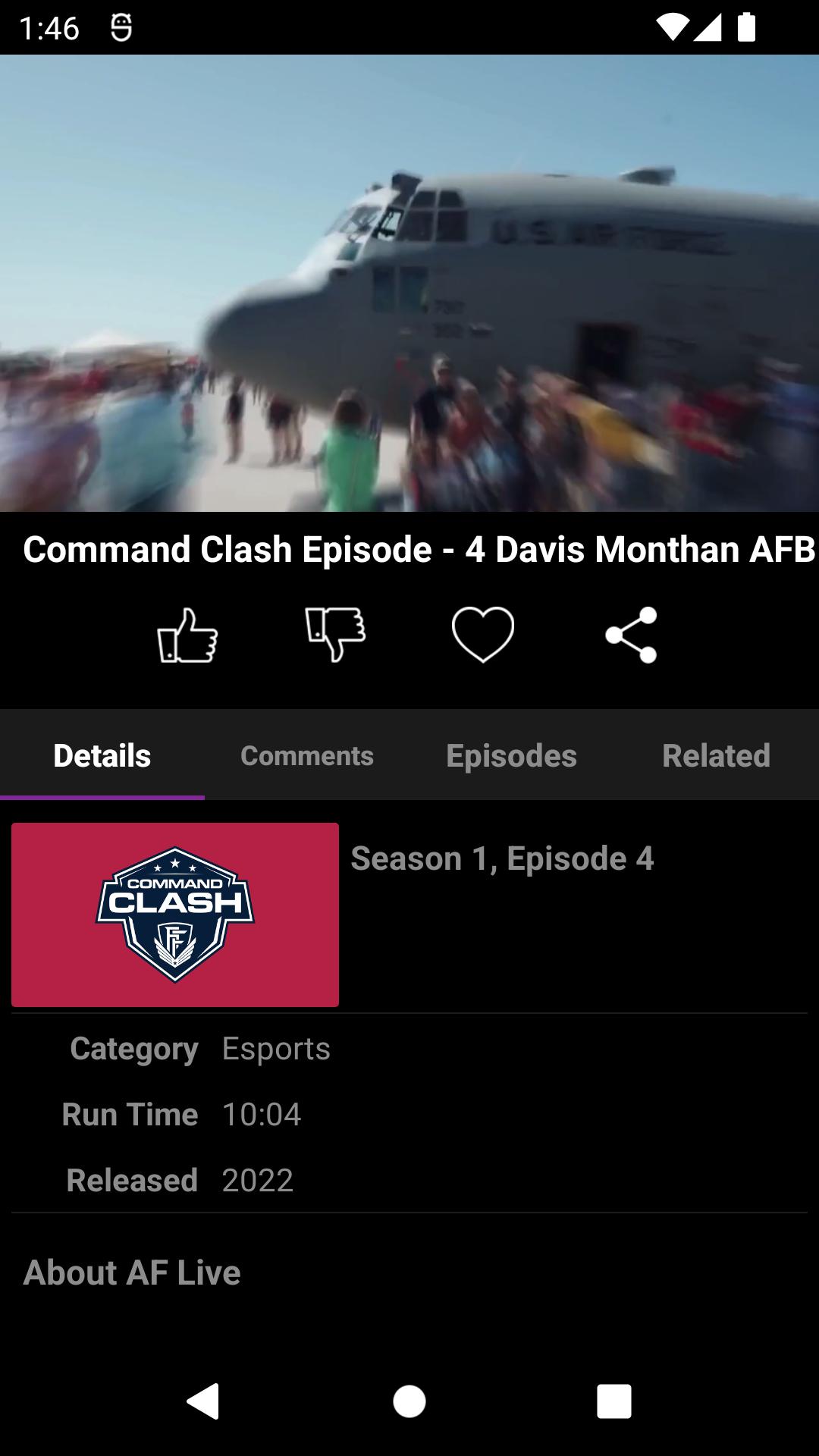Image resolution: width=819 pixels, height=1456 pixels.
Task: Add this episode to favorites with the heart
Action: [x=483, y=635]
